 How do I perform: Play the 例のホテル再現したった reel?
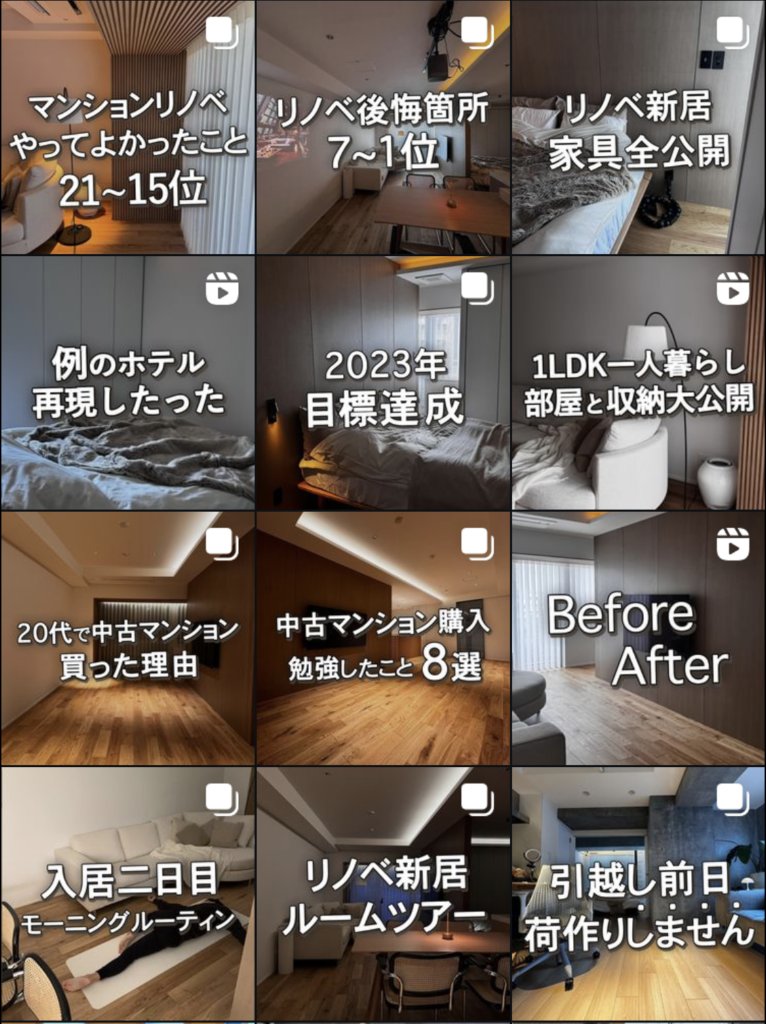127,383
